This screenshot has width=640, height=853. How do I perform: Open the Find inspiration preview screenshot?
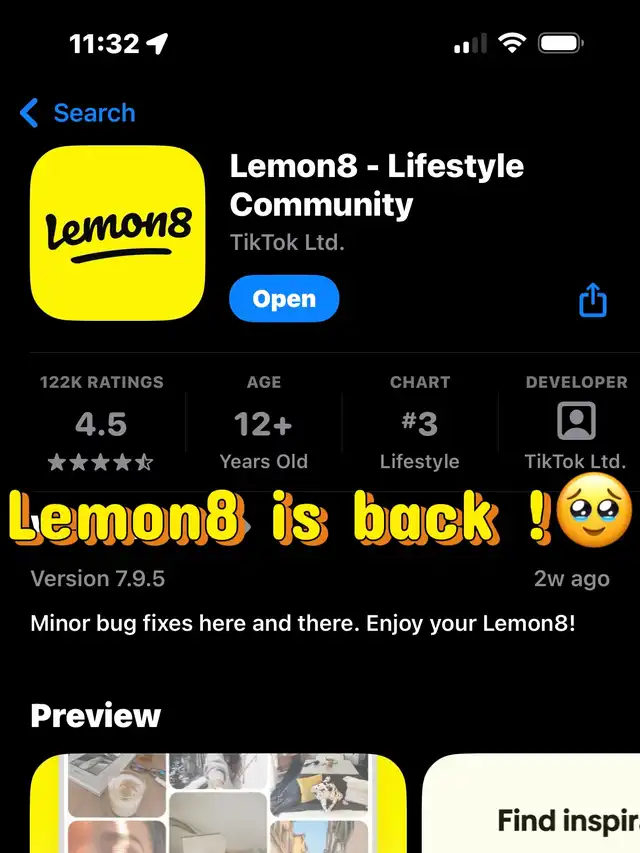click(x=531, y=803)
